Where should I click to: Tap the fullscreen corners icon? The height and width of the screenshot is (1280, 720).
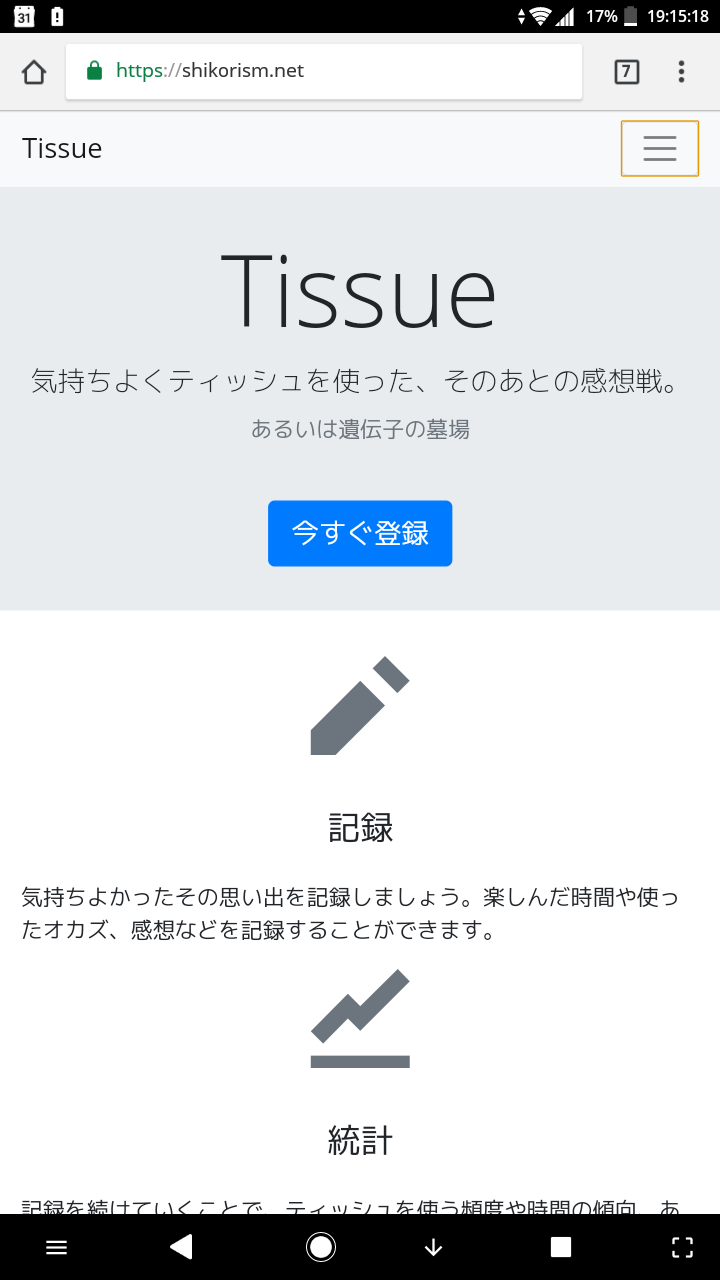(682, 1246)
